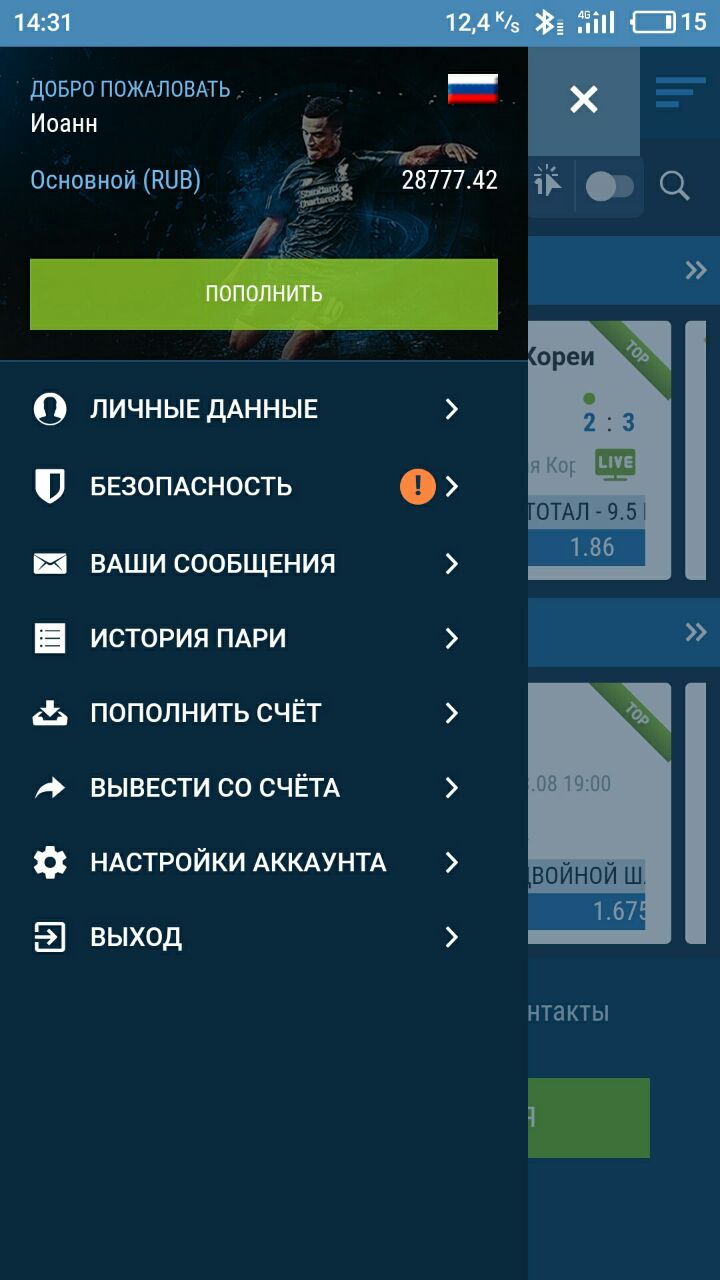Log out via Выход
This screenshot has width=720, height=1280.
[245, 937]
